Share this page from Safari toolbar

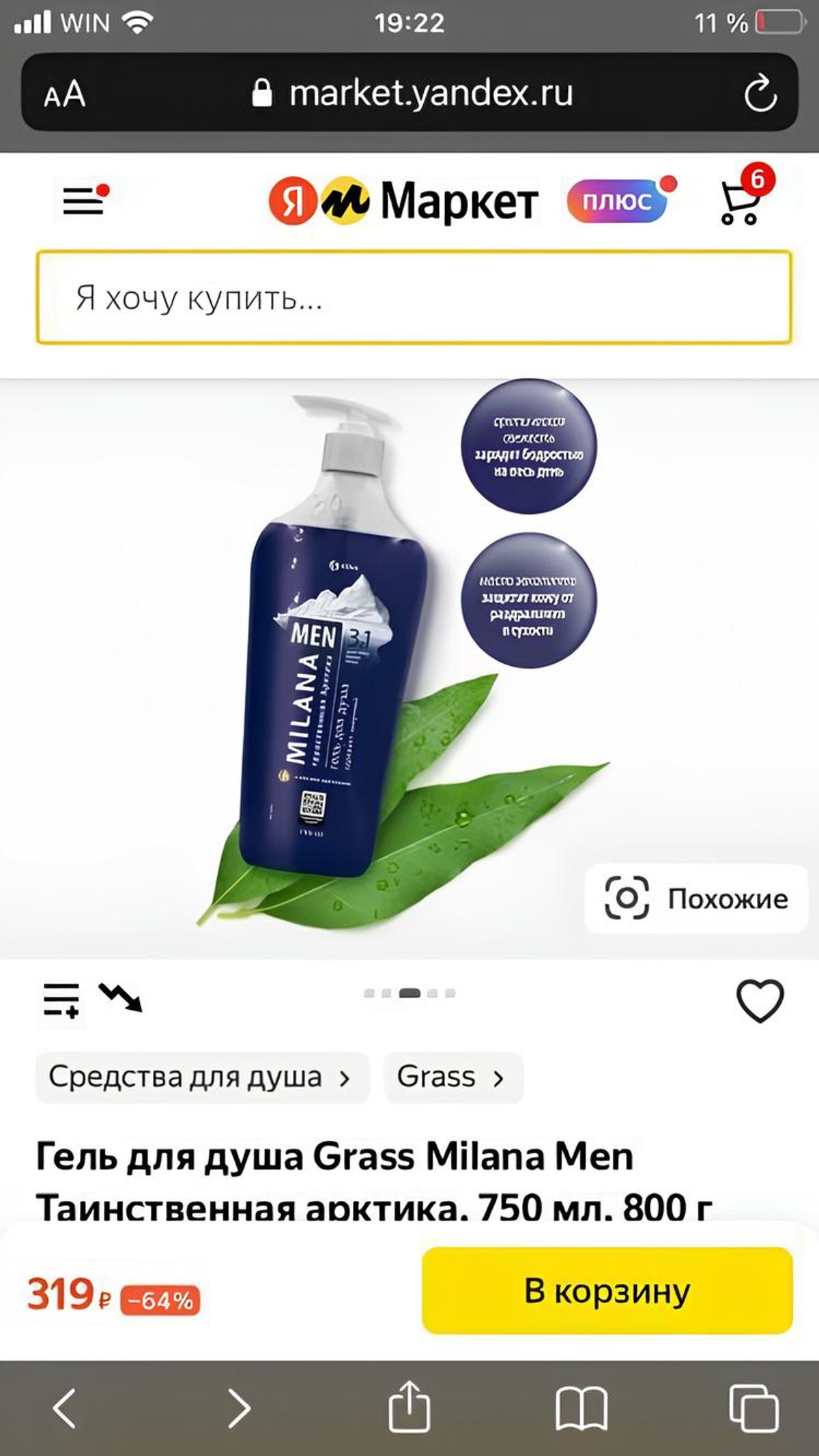(409, 1407)
